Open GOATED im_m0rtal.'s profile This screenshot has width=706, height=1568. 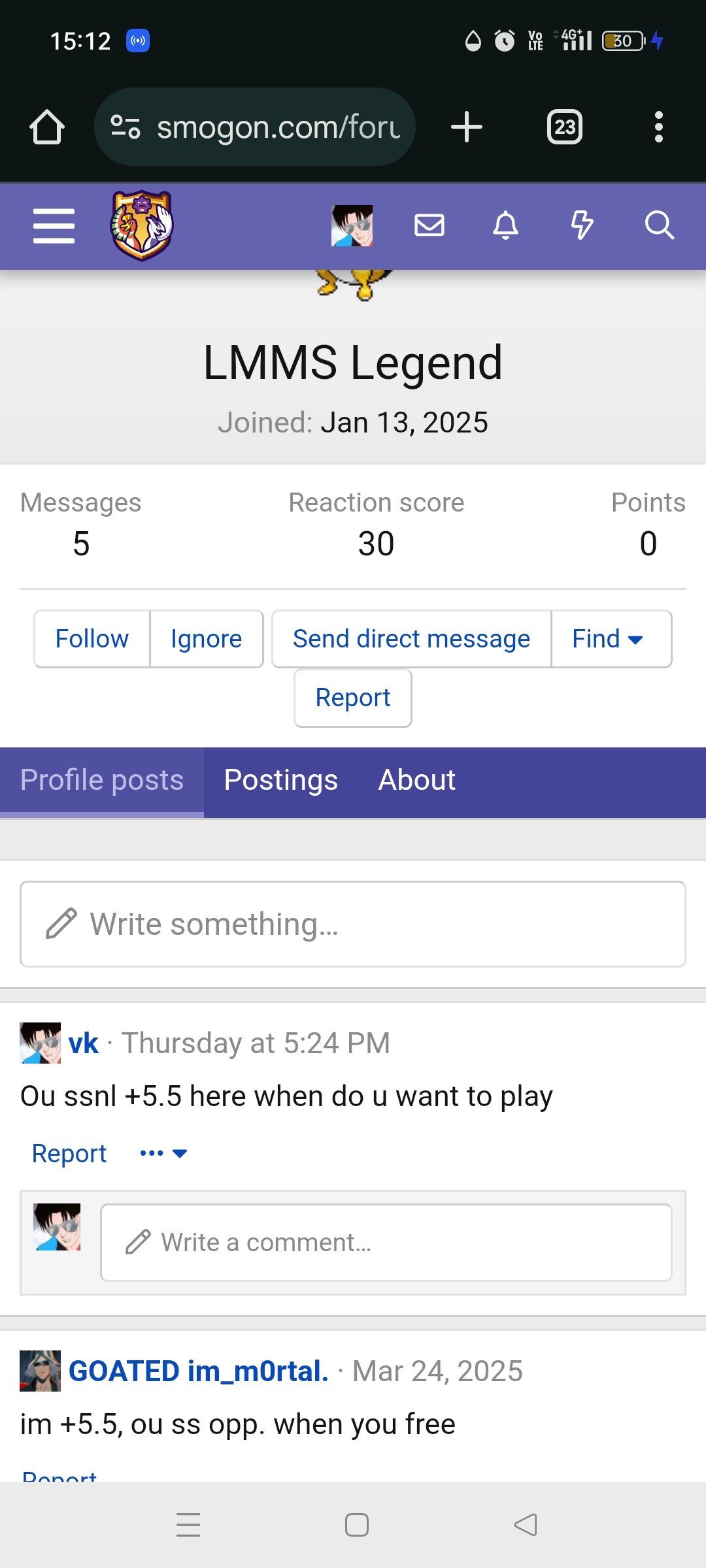(x=199, y=1371)
